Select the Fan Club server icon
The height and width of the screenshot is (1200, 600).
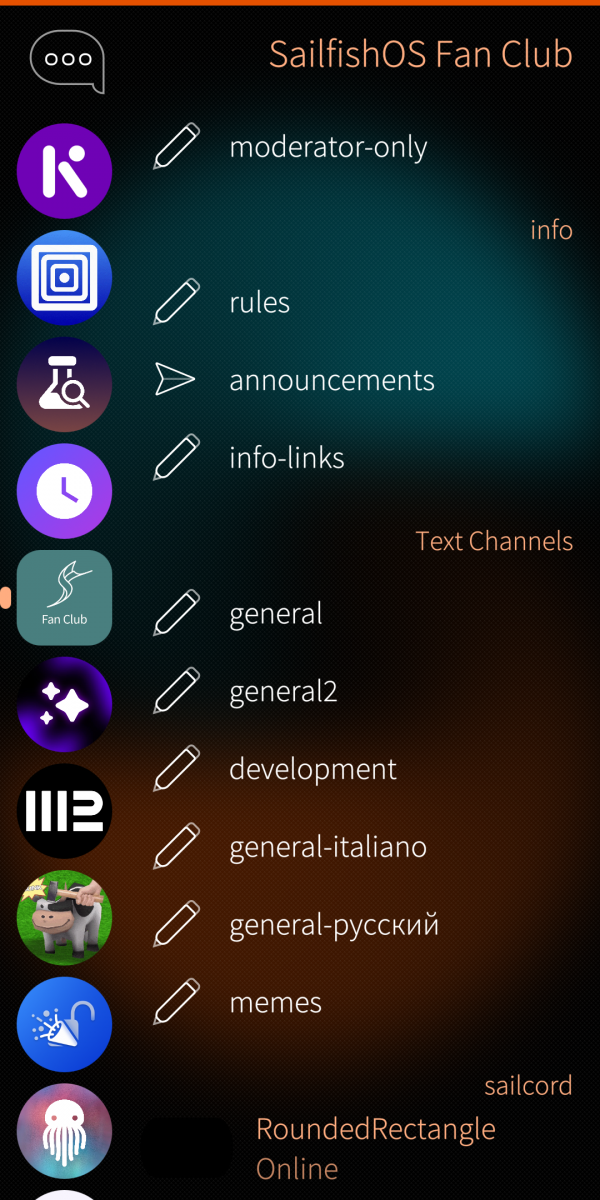pos(65,598)
